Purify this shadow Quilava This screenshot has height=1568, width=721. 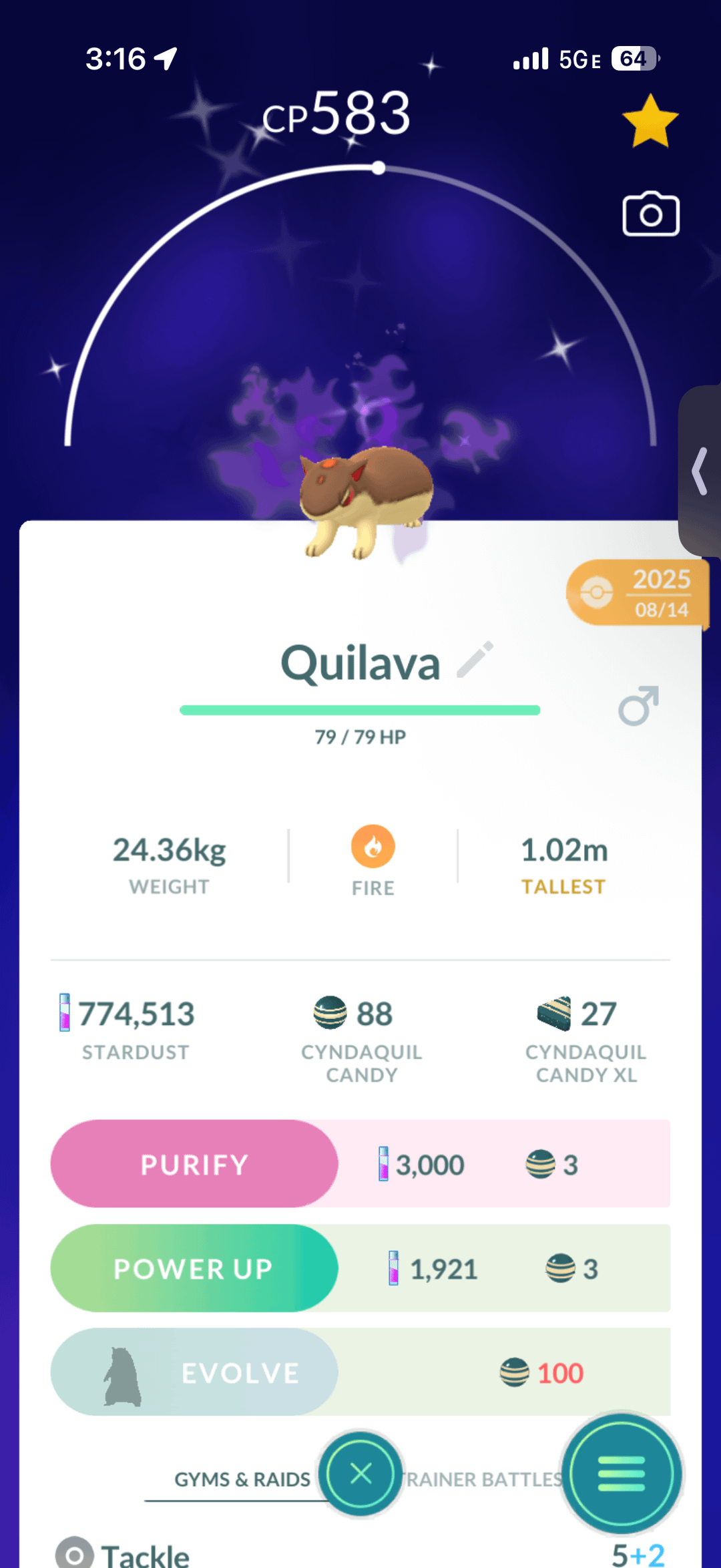pos(194,1164)
